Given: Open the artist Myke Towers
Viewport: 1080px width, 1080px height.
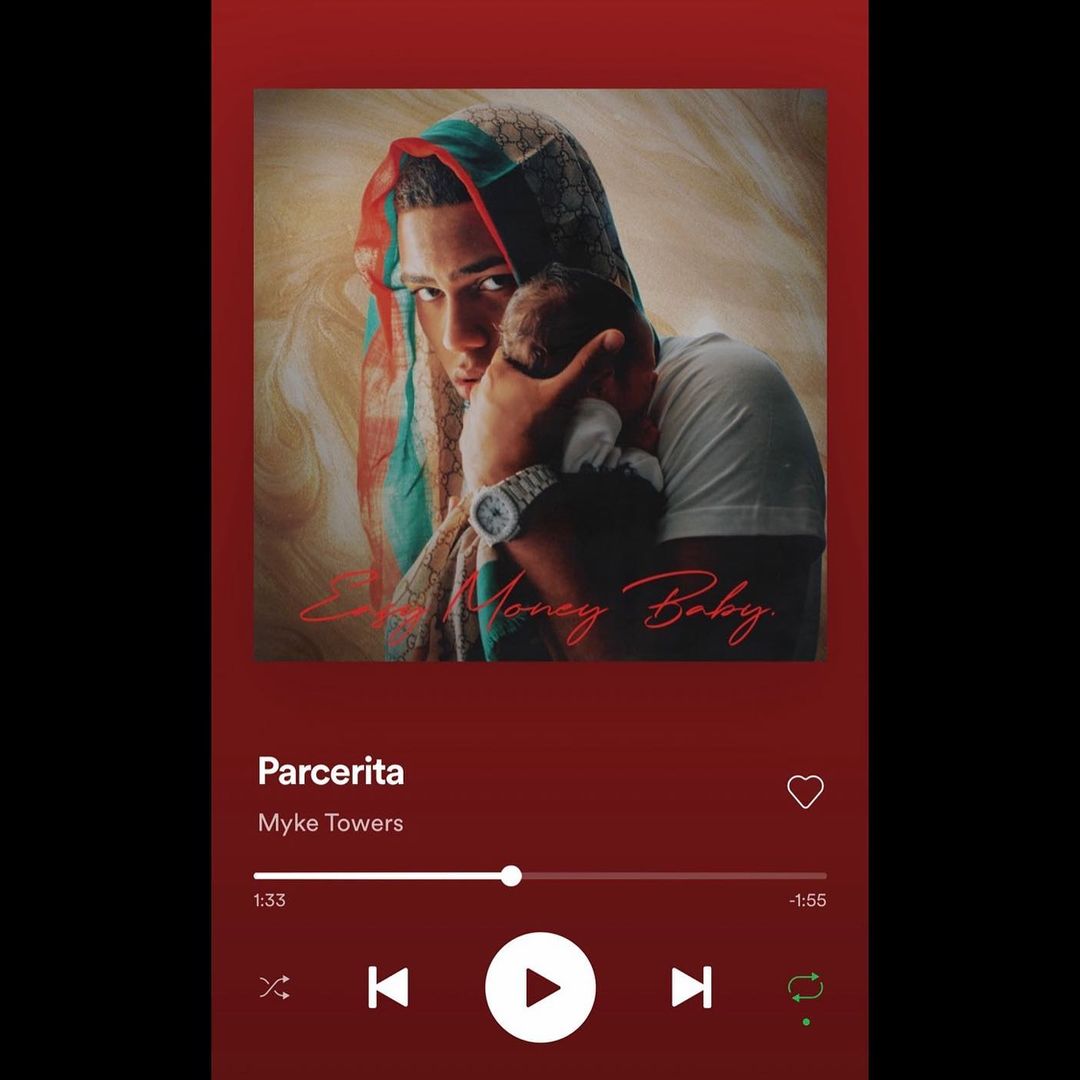Looking at the screenshot, I should 330,823.
